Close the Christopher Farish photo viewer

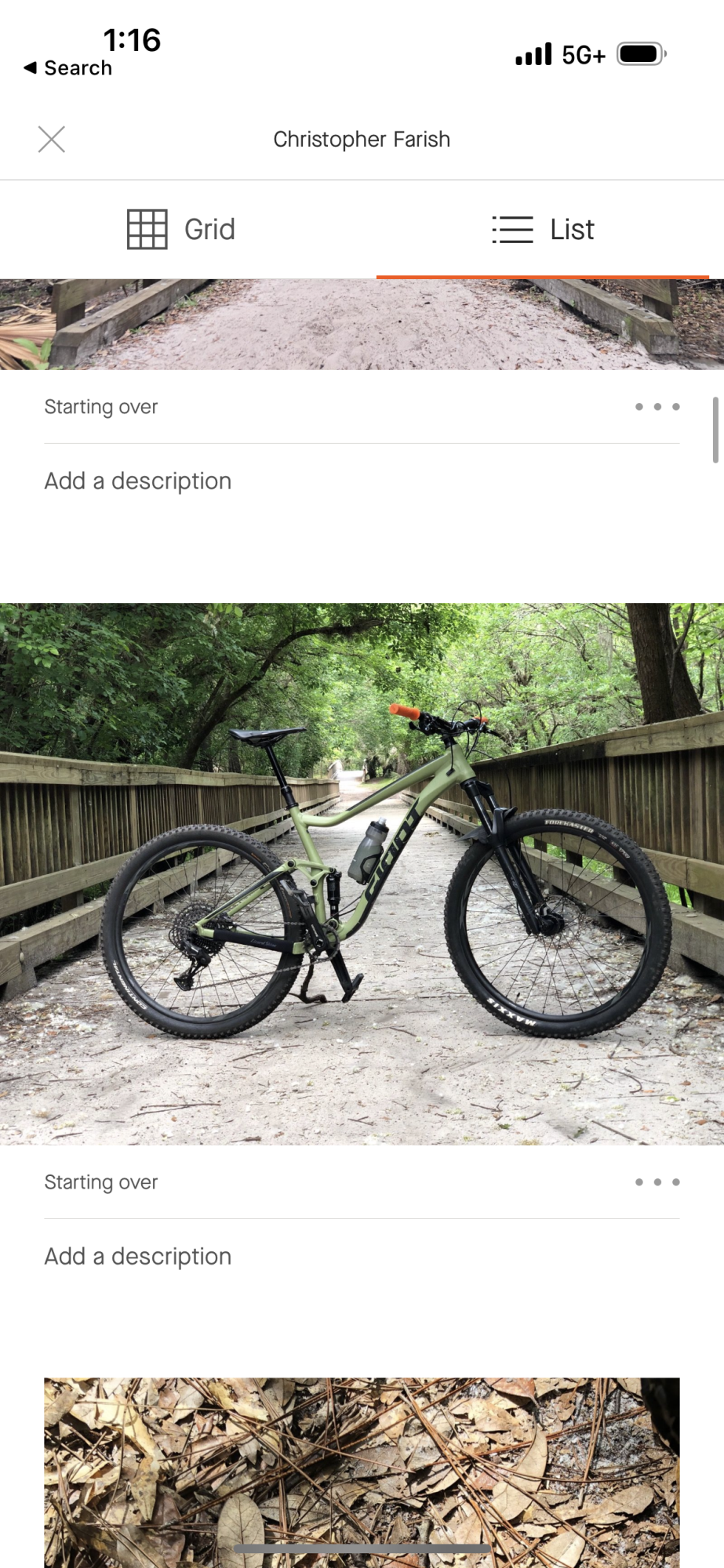52,140
